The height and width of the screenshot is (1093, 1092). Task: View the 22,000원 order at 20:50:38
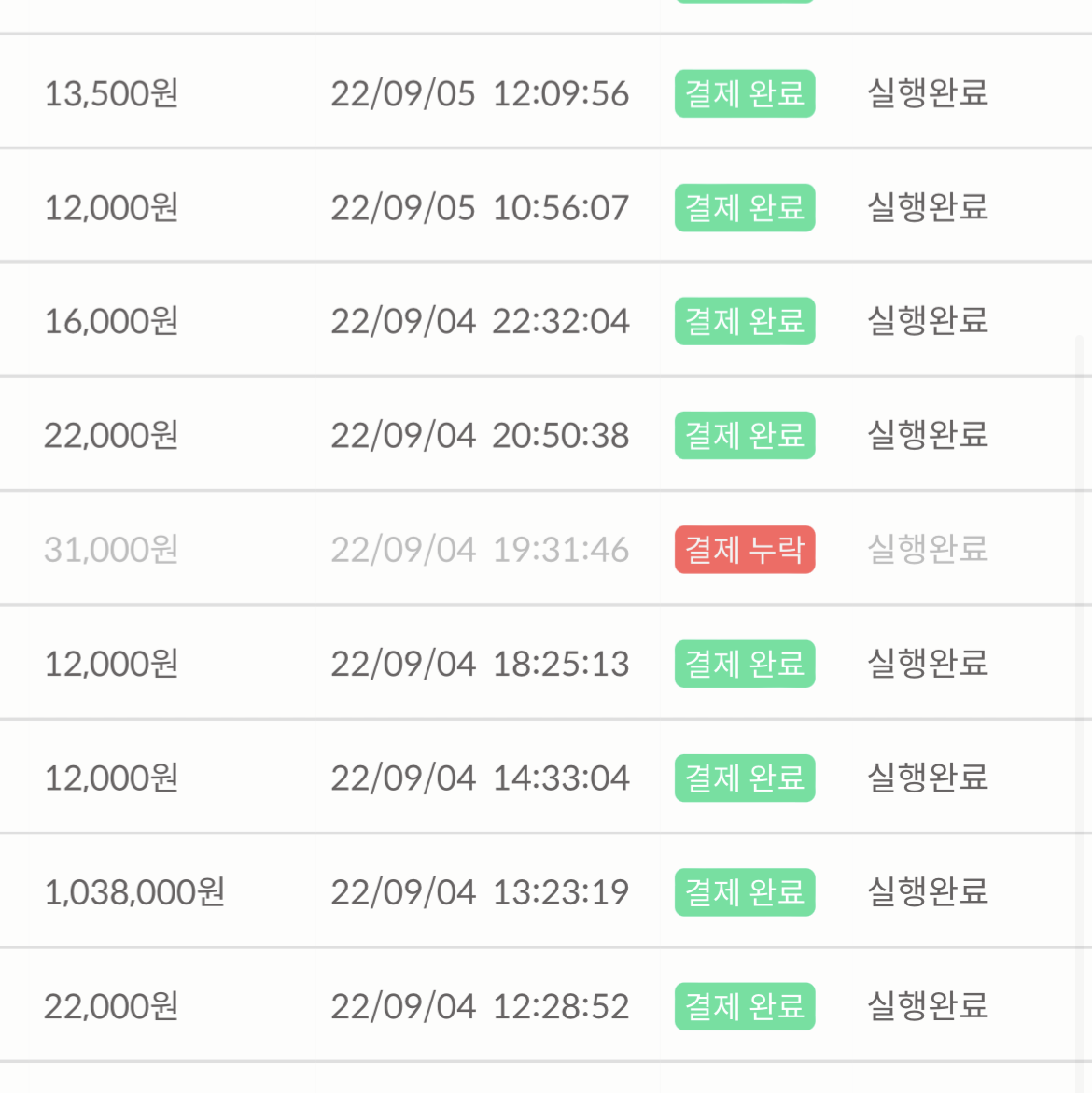point(546,434)
